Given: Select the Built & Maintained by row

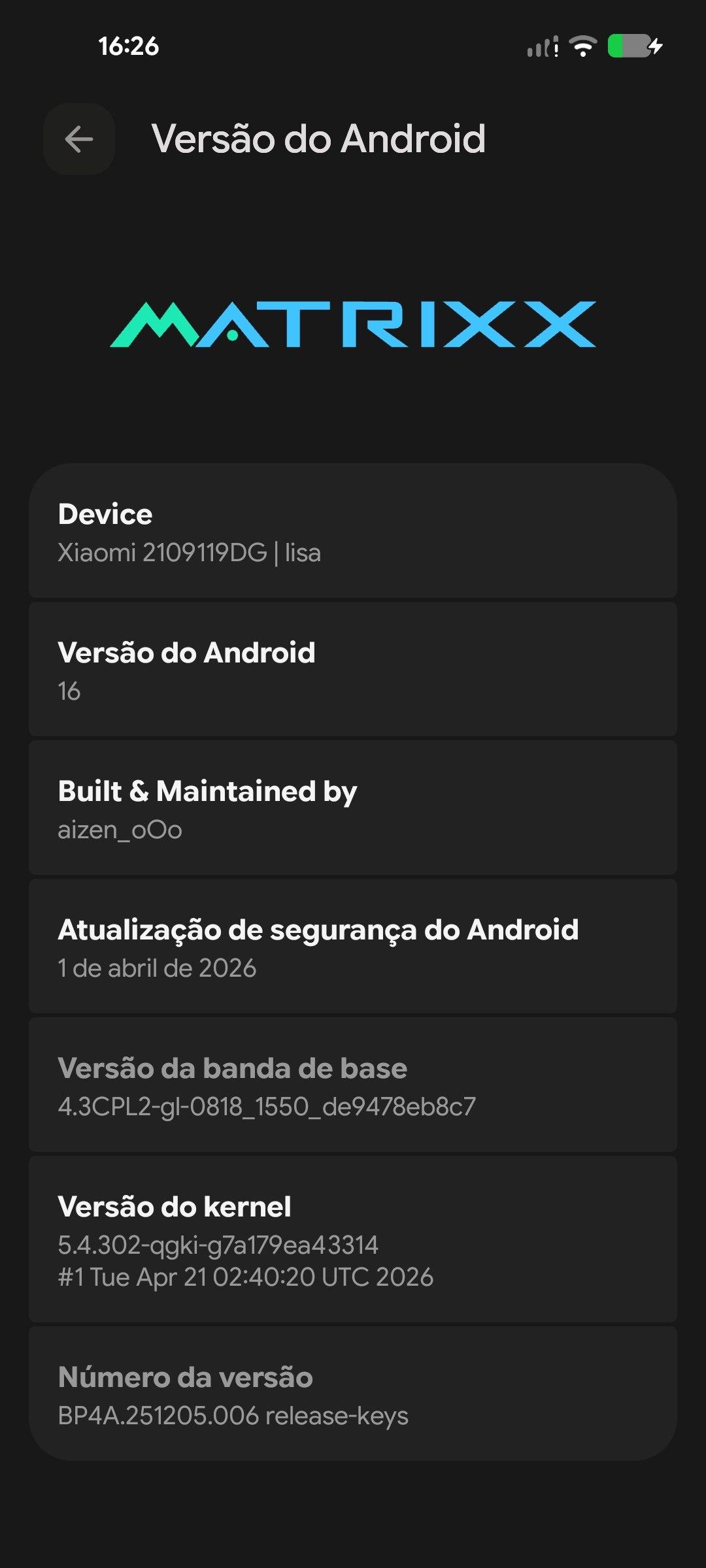Looking at the screenshot, I should point(353,809).
